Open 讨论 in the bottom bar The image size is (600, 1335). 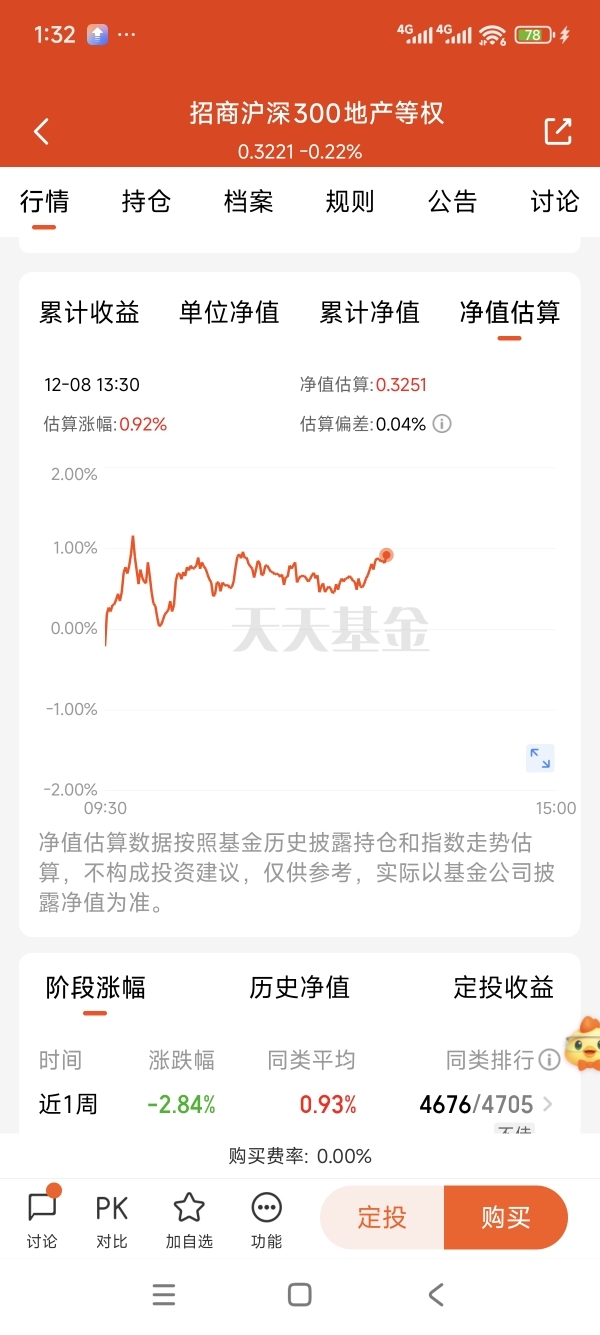tap(42, 1219)
